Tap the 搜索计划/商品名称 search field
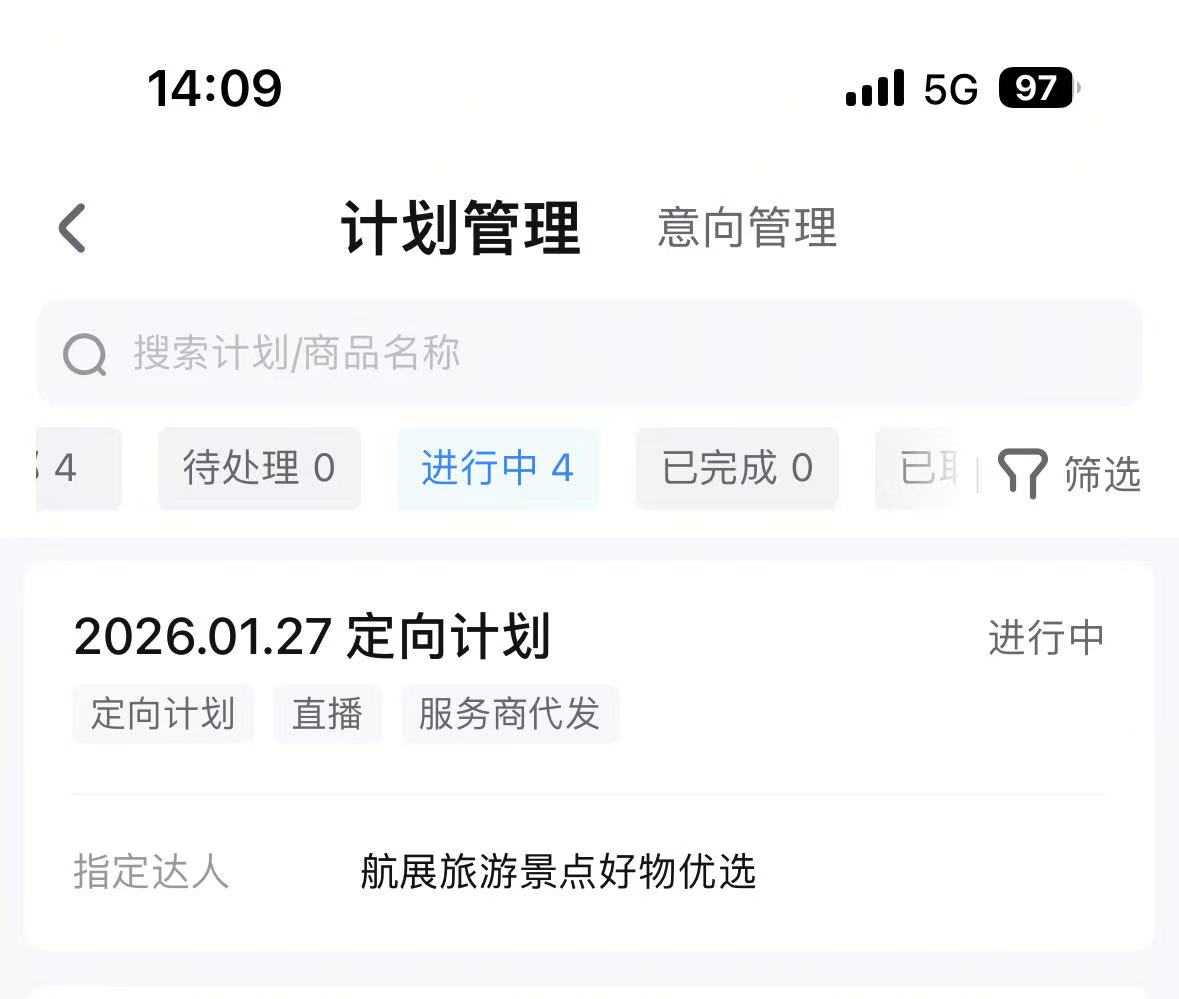1179x999 pixels. tap(588, 353)
